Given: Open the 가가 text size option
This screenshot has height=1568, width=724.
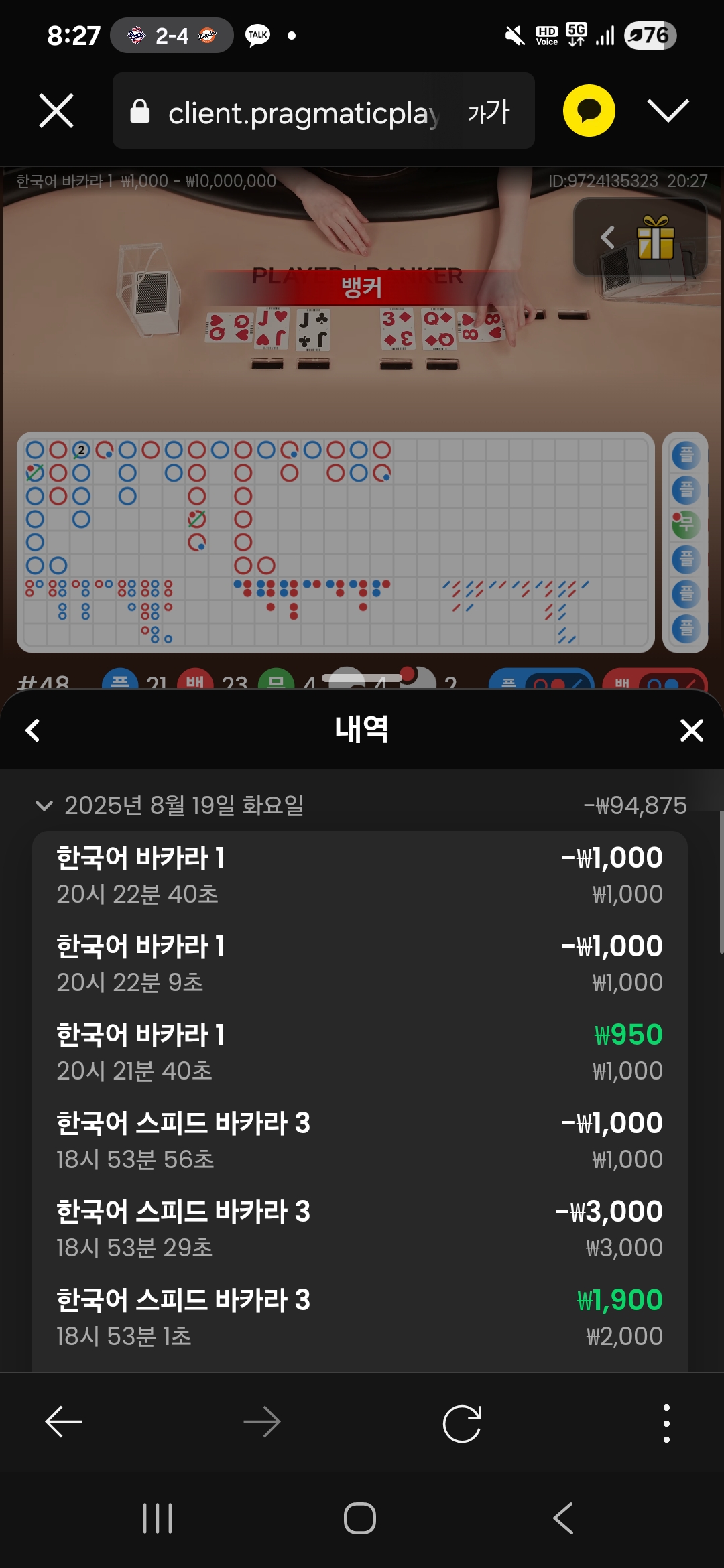Looking at the screenshot, I should pos(489,112).
